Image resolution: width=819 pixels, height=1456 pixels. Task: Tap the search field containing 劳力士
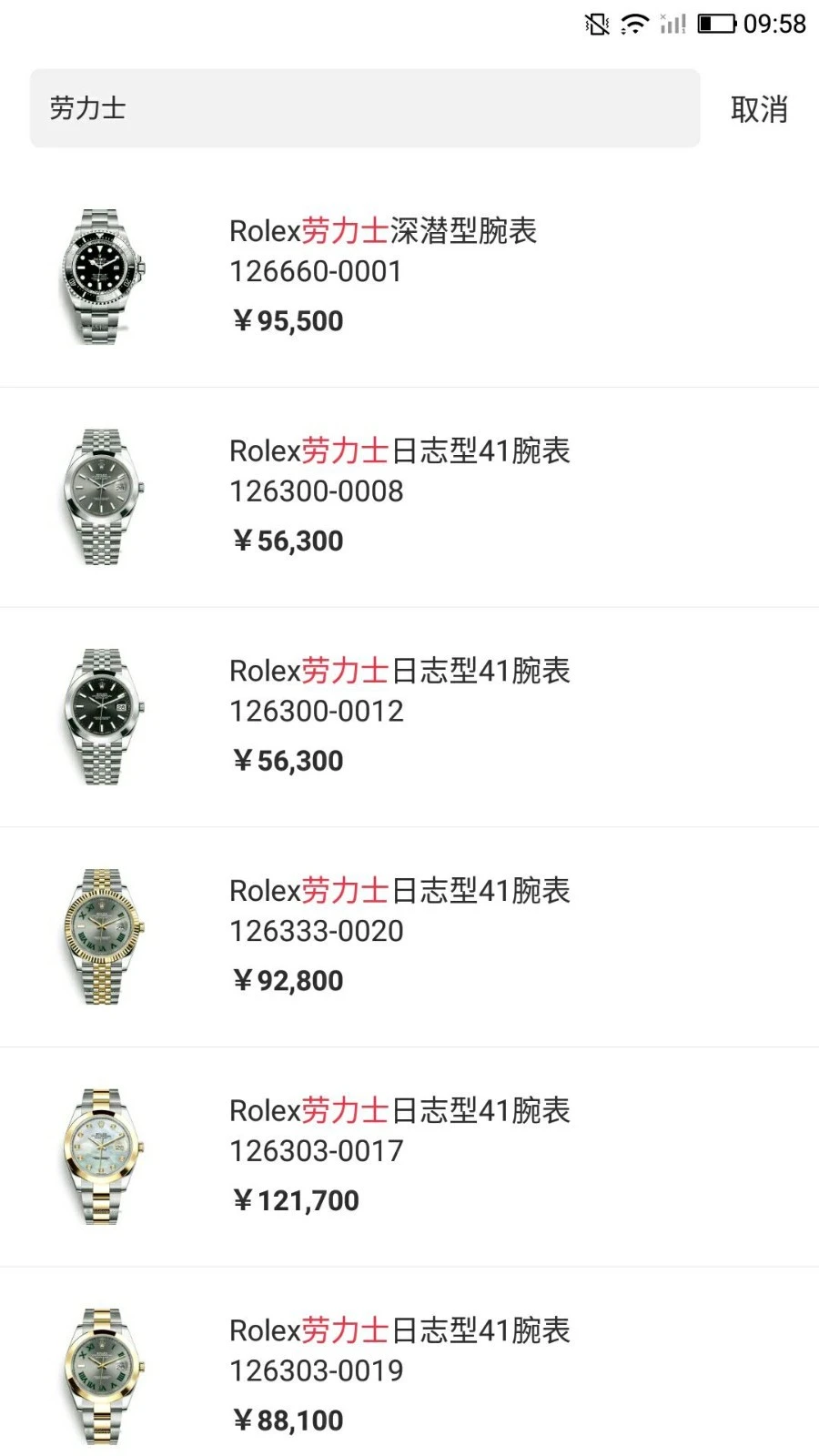[364, 108]
